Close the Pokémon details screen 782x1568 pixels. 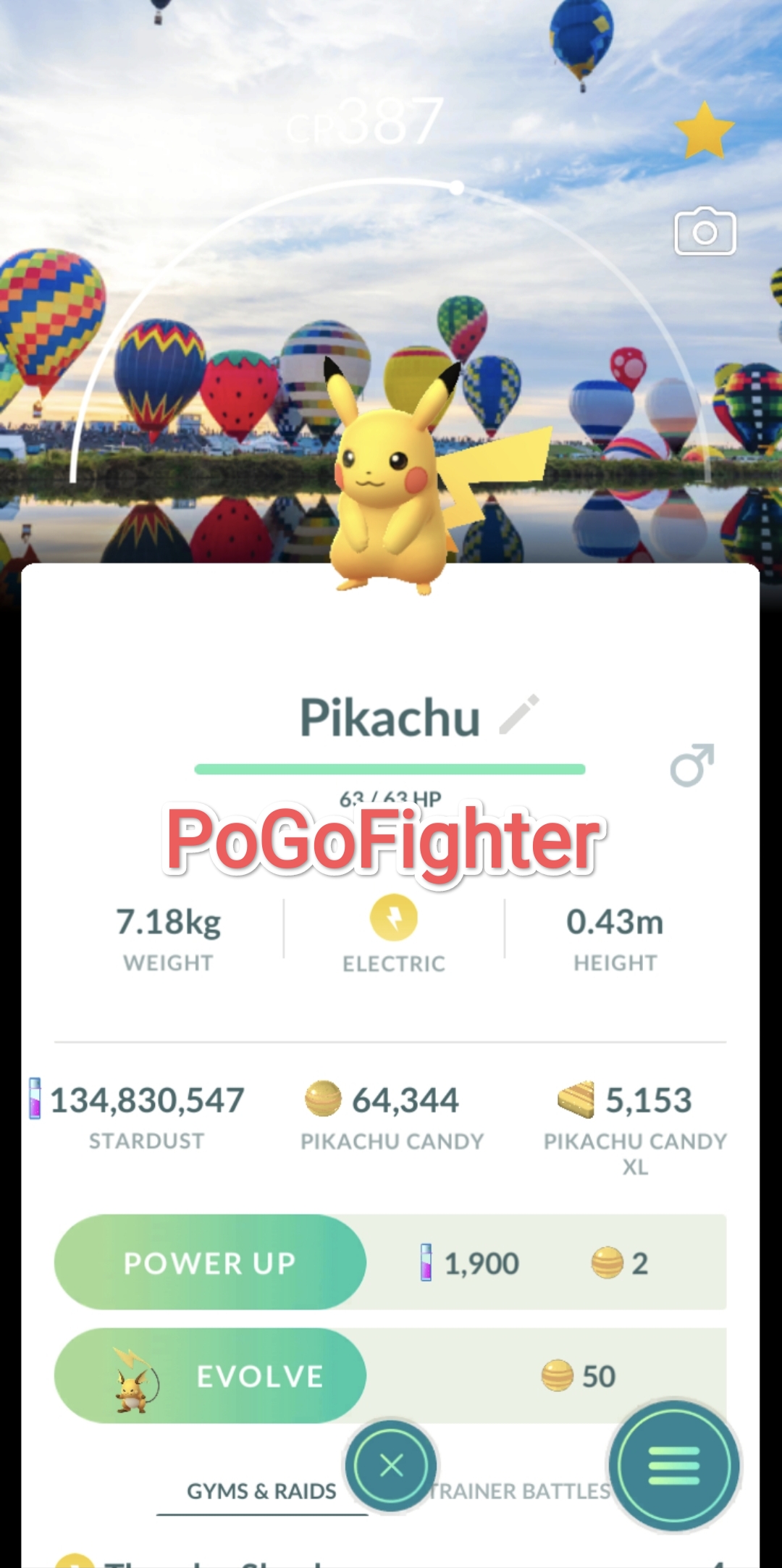(391, 1465)
